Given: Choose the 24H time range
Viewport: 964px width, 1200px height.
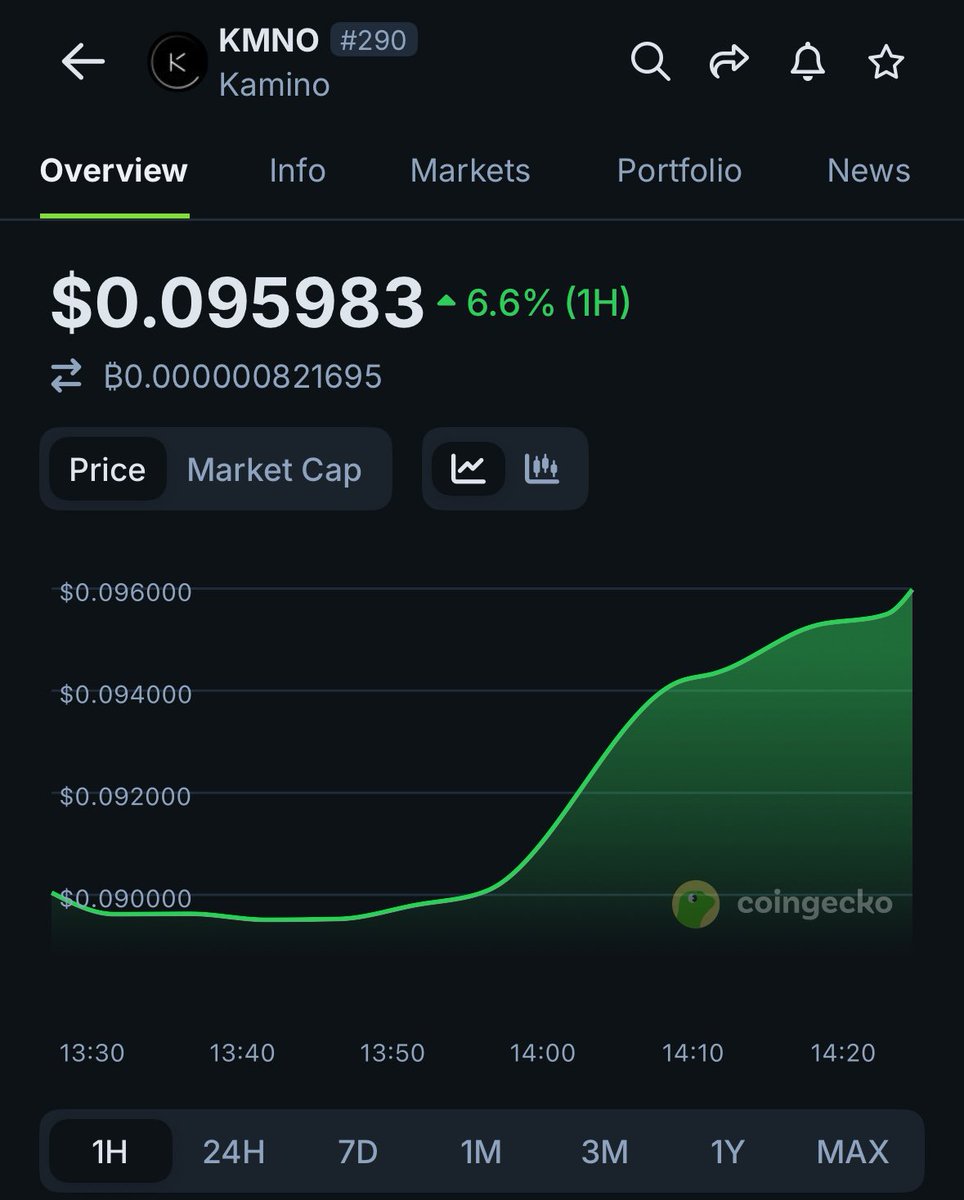Looking at the screenshot, I should point(234,1152).
